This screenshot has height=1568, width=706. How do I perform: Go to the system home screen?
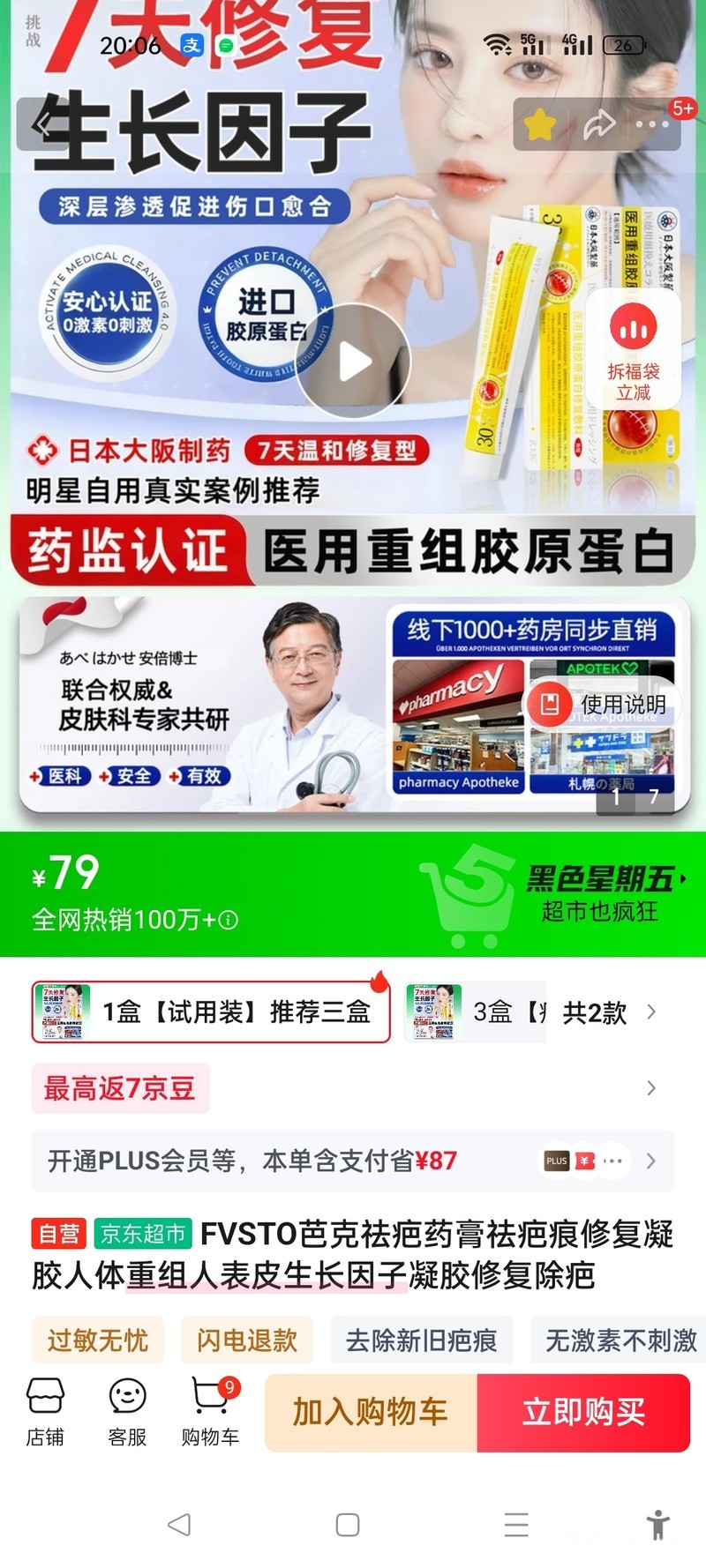pos(348,1525)
